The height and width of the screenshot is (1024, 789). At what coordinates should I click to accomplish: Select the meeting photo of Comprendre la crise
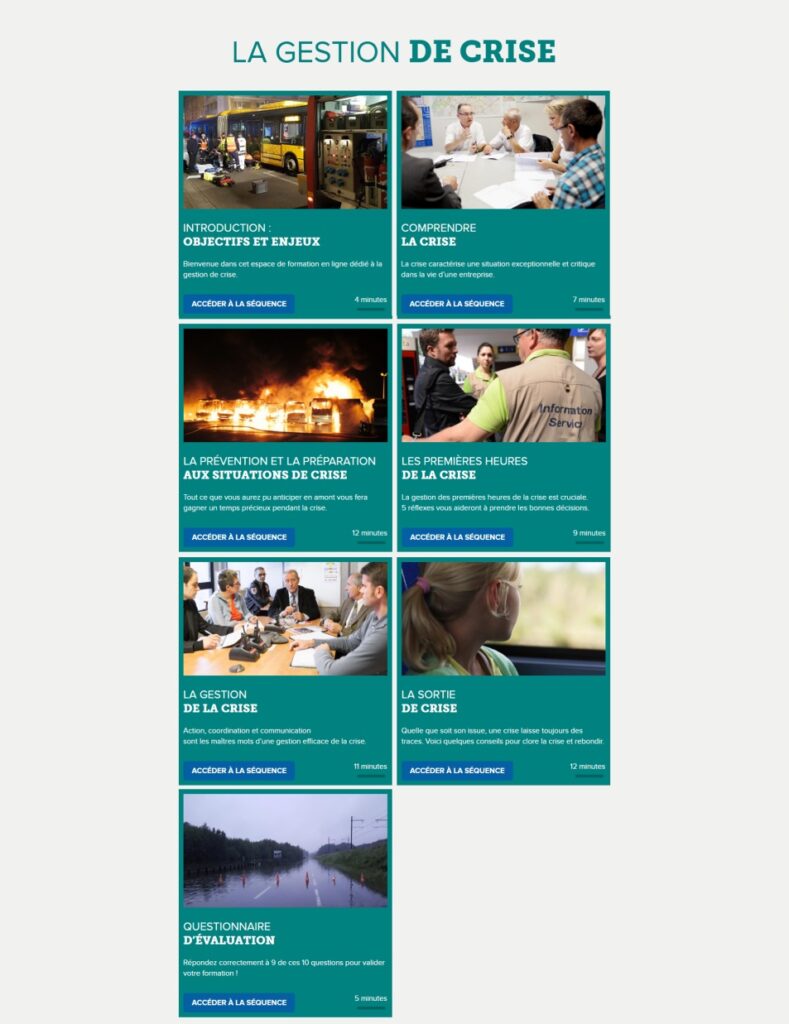click(503, 152)
